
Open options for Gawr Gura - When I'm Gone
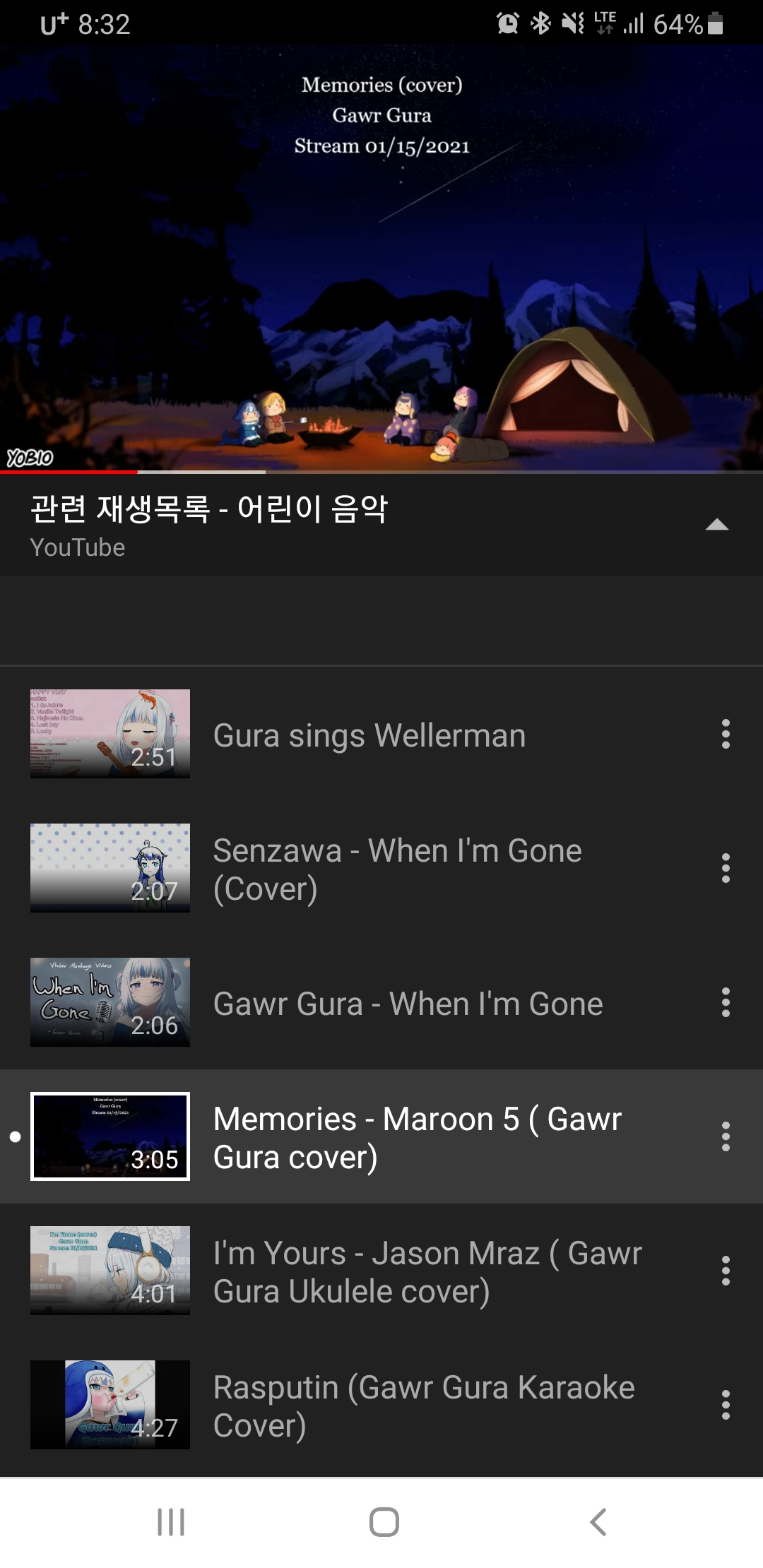[725, 1003]
